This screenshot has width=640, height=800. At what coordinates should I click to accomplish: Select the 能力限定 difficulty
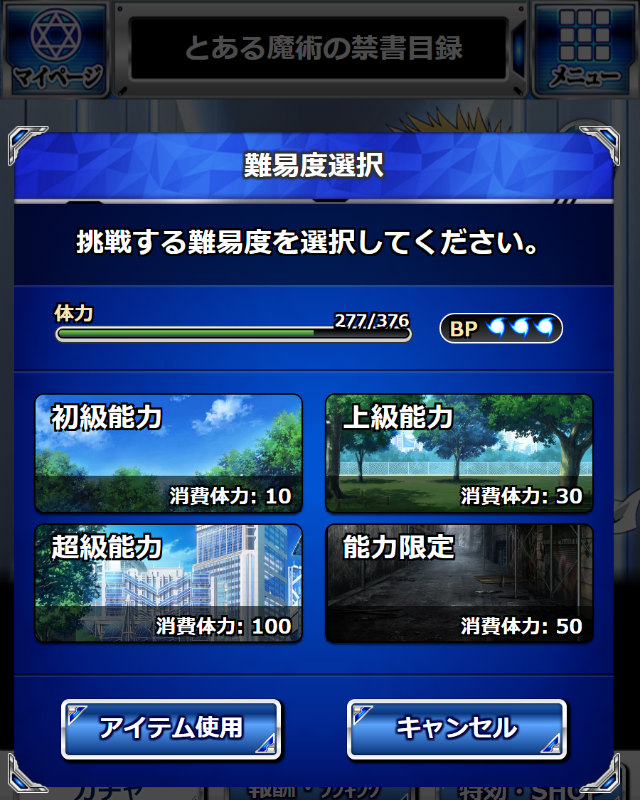(x=459, y=583)
